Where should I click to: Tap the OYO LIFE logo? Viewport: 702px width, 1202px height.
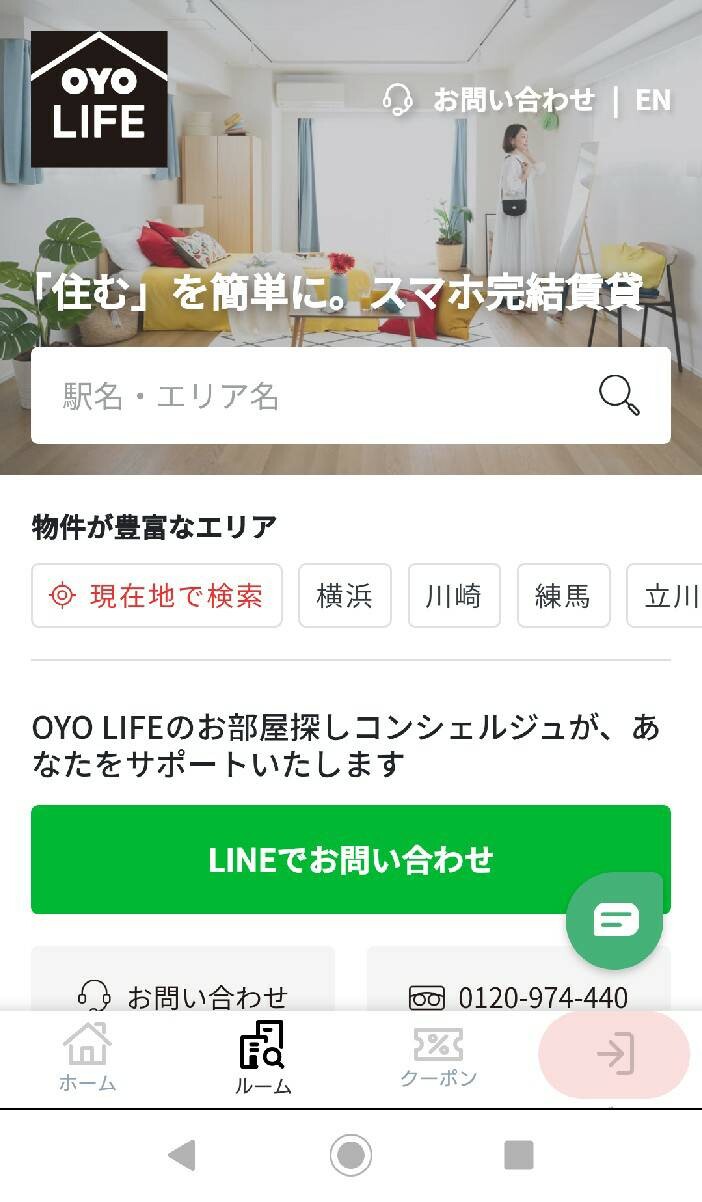(99, 99)
